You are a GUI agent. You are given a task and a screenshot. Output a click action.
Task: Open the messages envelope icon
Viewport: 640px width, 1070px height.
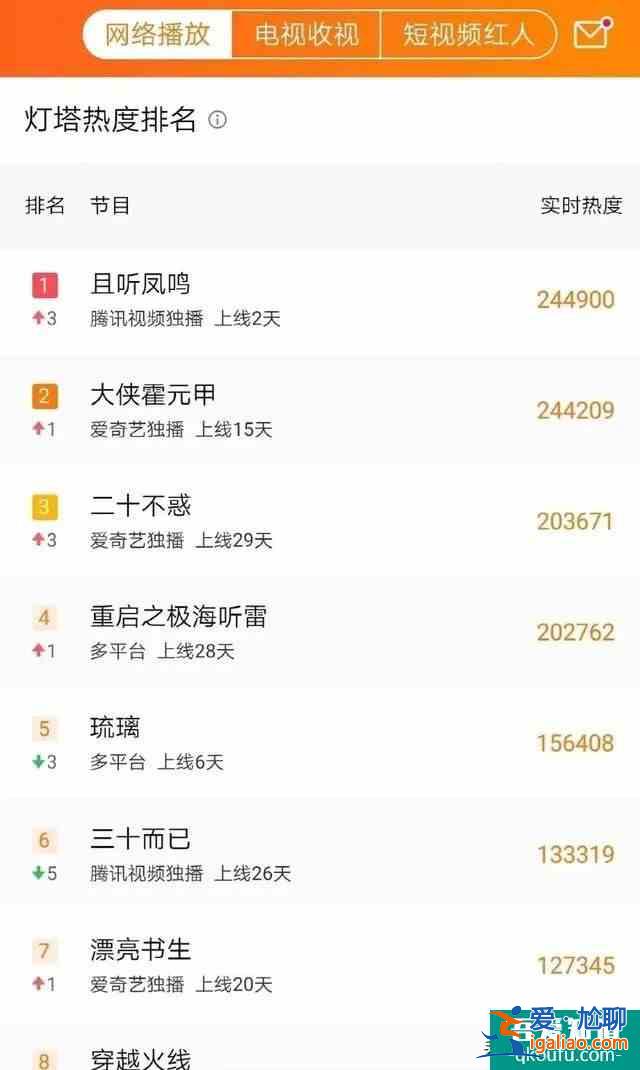click(592, 33)
